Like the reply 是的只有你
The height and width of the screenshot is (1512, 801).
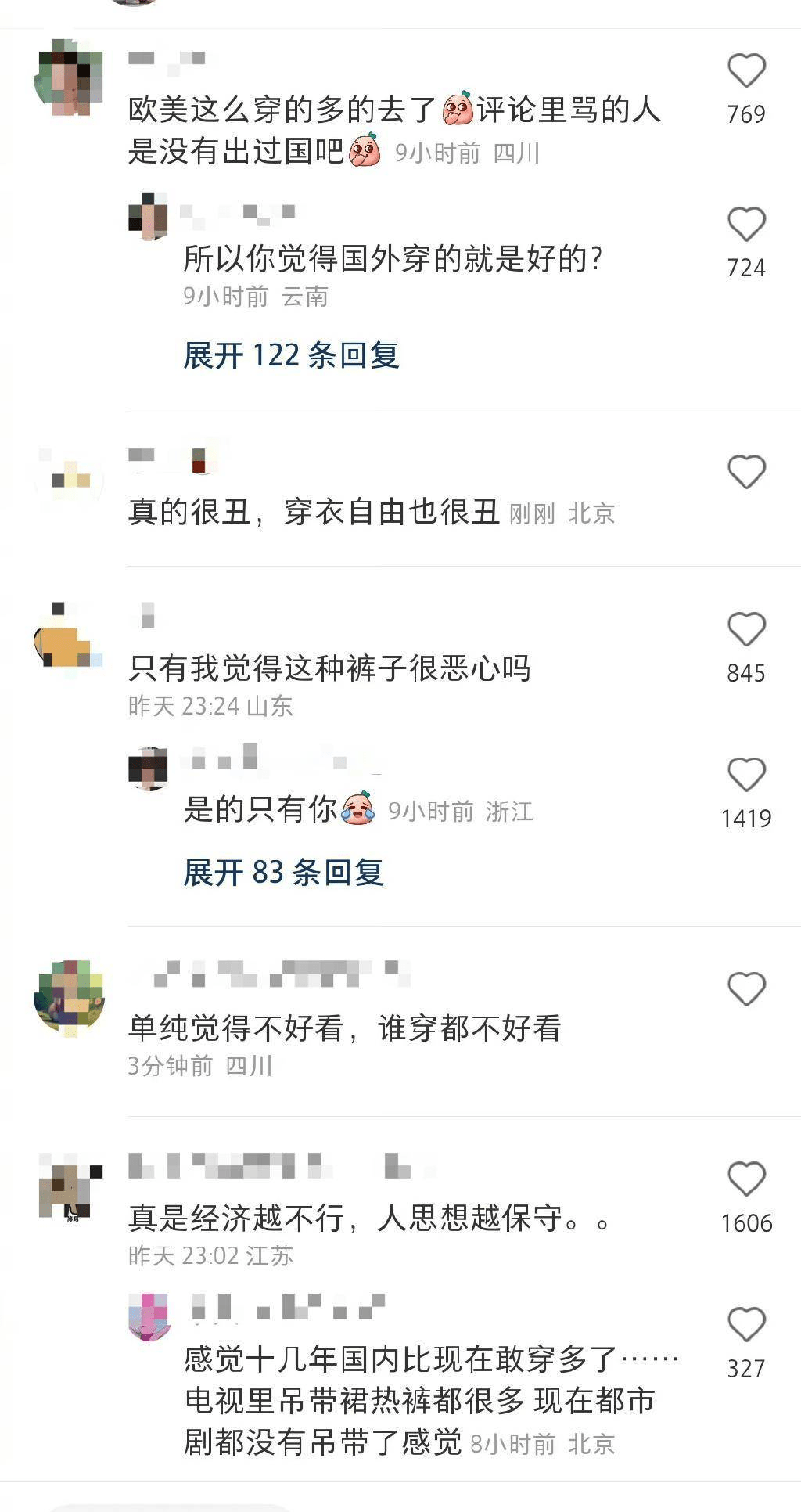pyautogui.click(x=746, y=776)
